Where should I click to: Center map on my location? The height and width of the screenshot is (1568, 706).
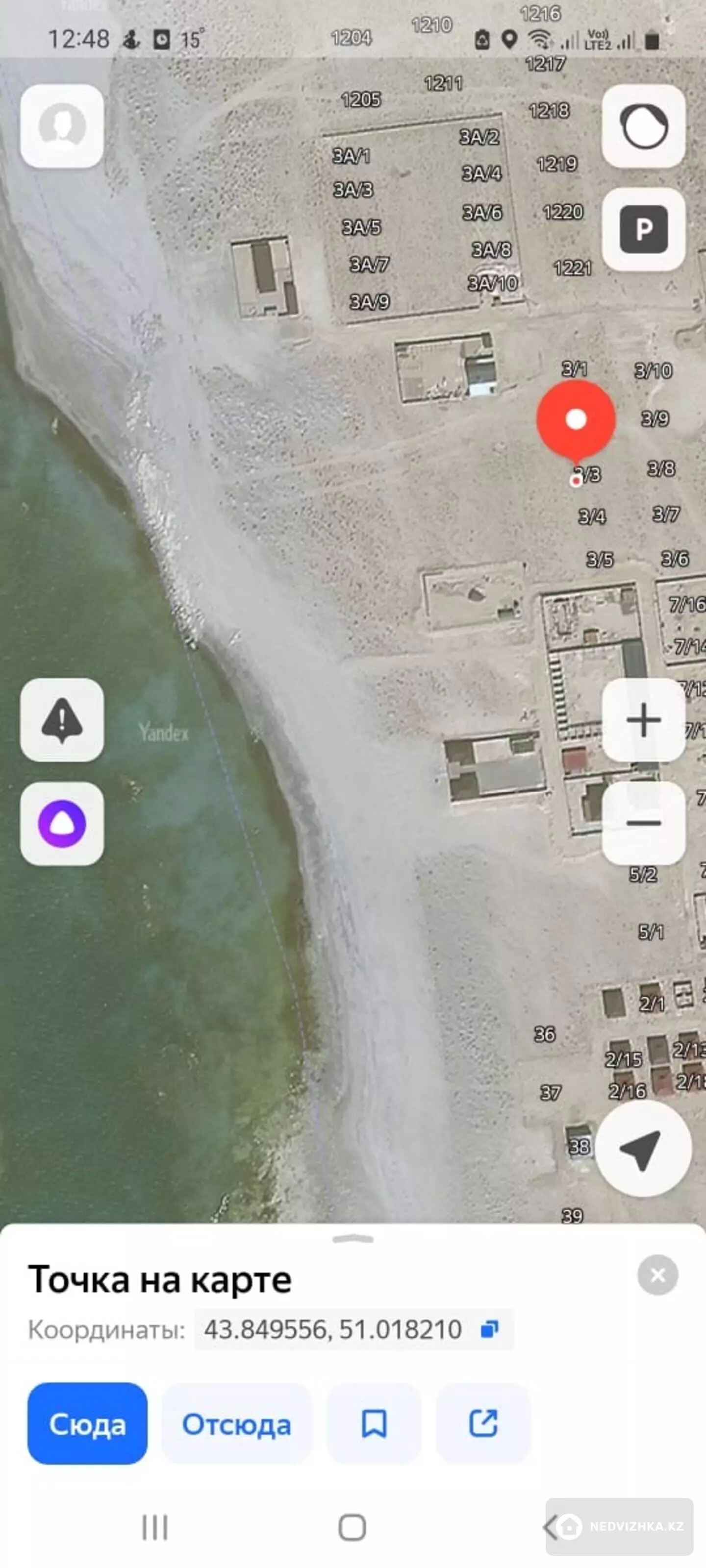642,1148
